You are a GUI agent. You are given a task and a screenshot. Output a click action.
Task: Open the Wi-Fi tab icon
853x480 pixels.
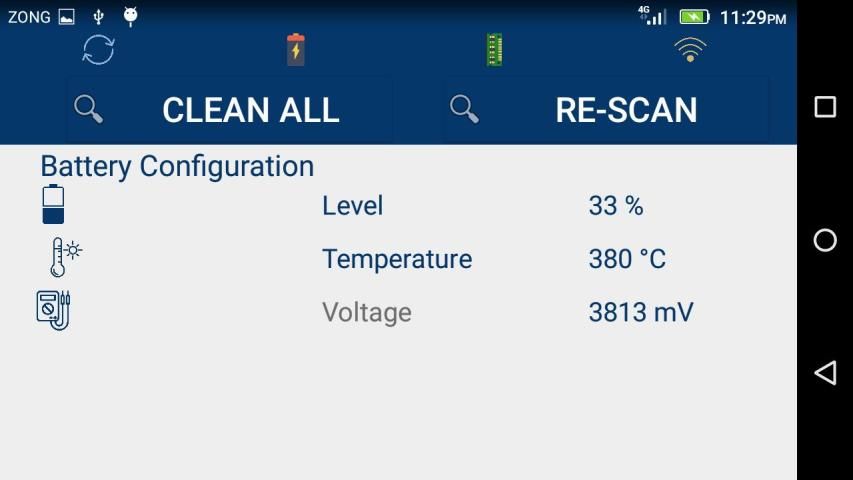(690, 49)
